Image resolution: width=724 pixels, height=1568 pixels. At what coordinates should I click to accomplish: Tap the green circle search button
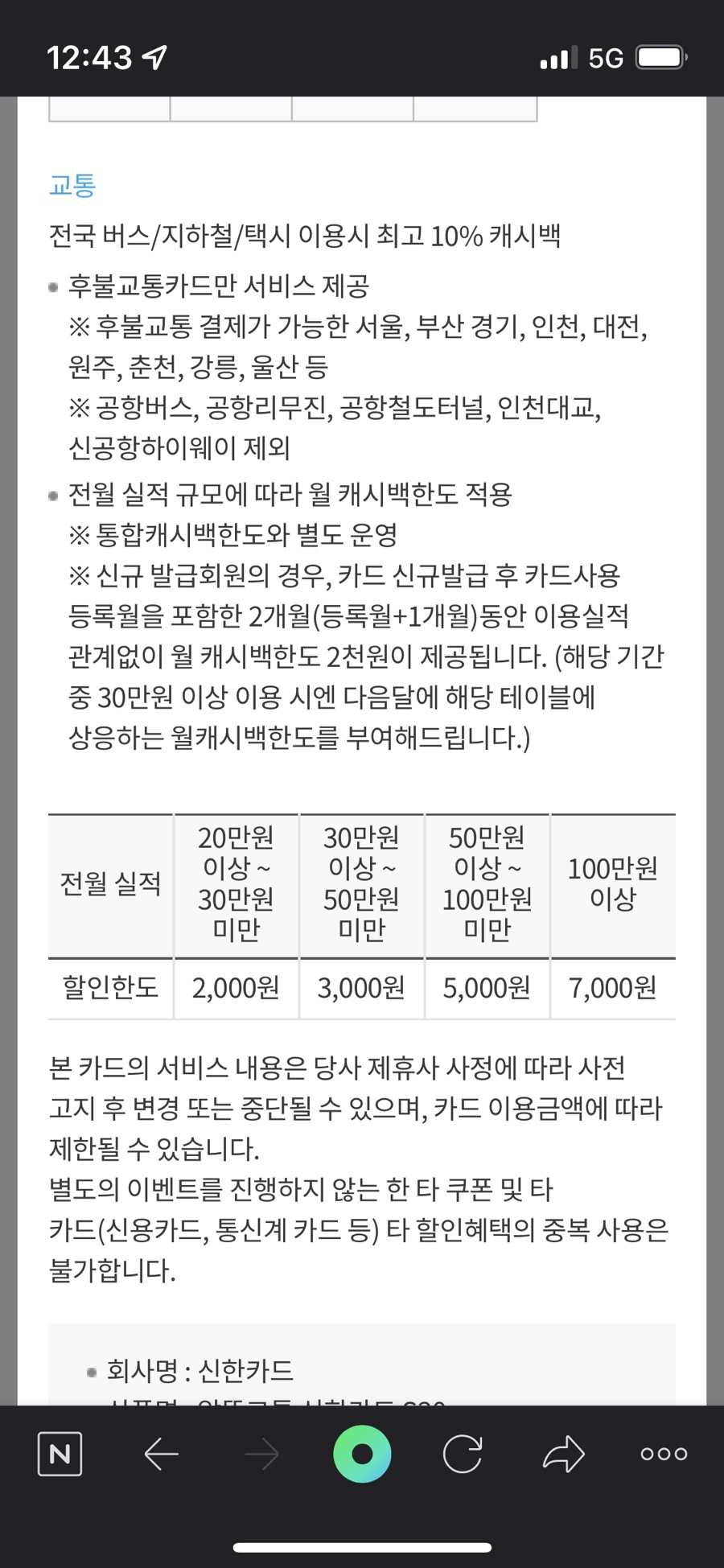pyautogui.click(x=362, y=1454)
